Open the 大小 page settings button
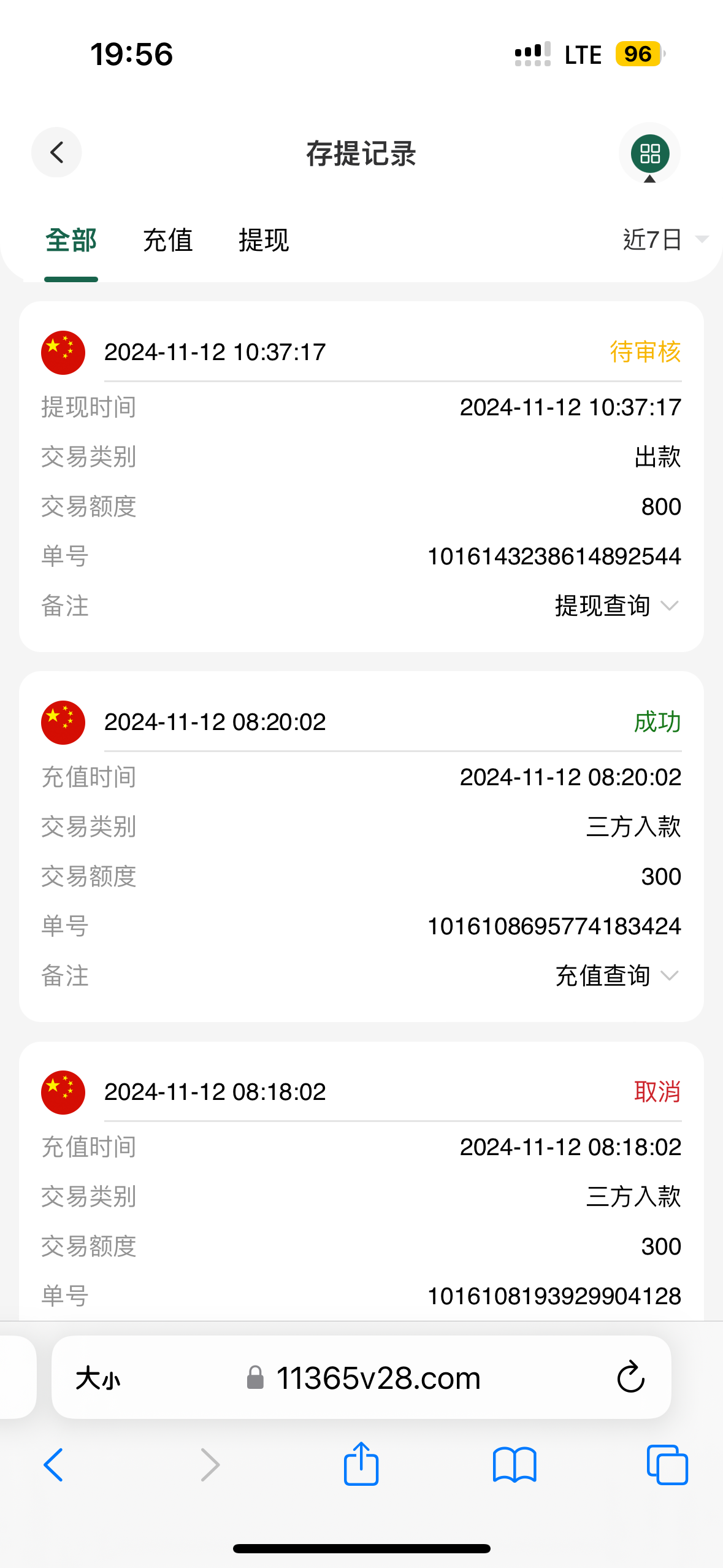The image size is (723, 1568). [x=98, y=1378]
